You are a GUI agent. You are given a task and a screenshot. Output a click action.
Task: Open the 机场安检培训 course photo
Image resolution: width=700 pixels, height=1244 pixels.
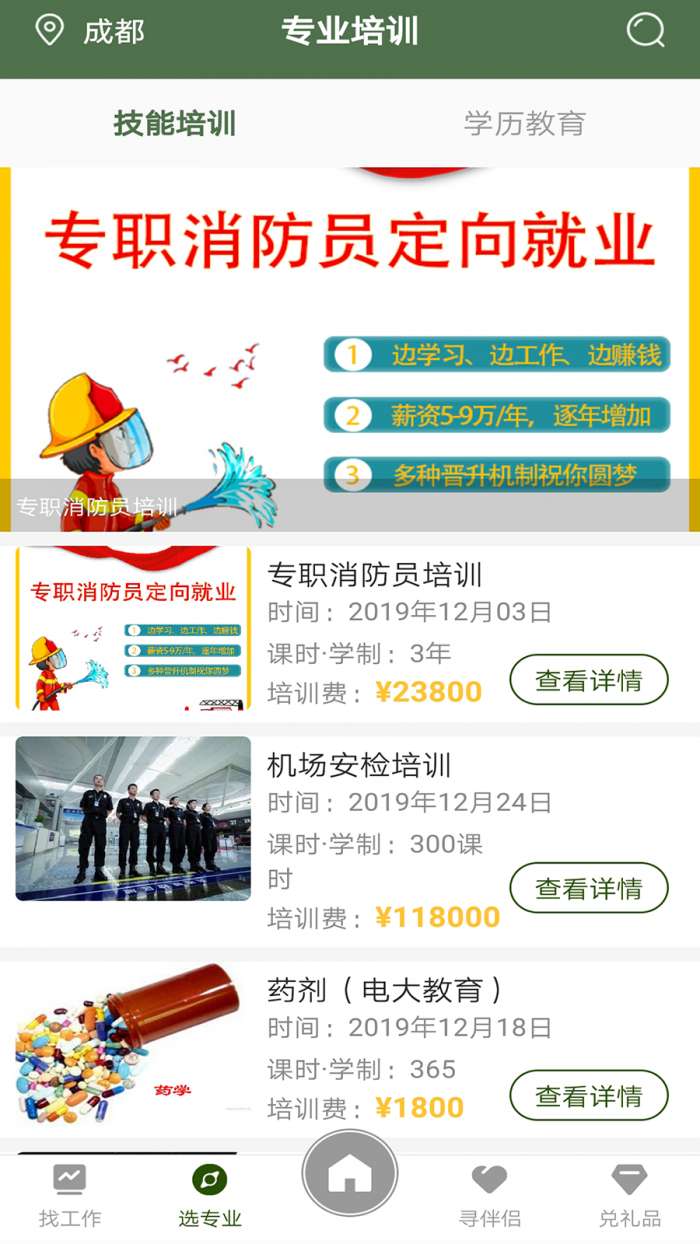point(133,819)
